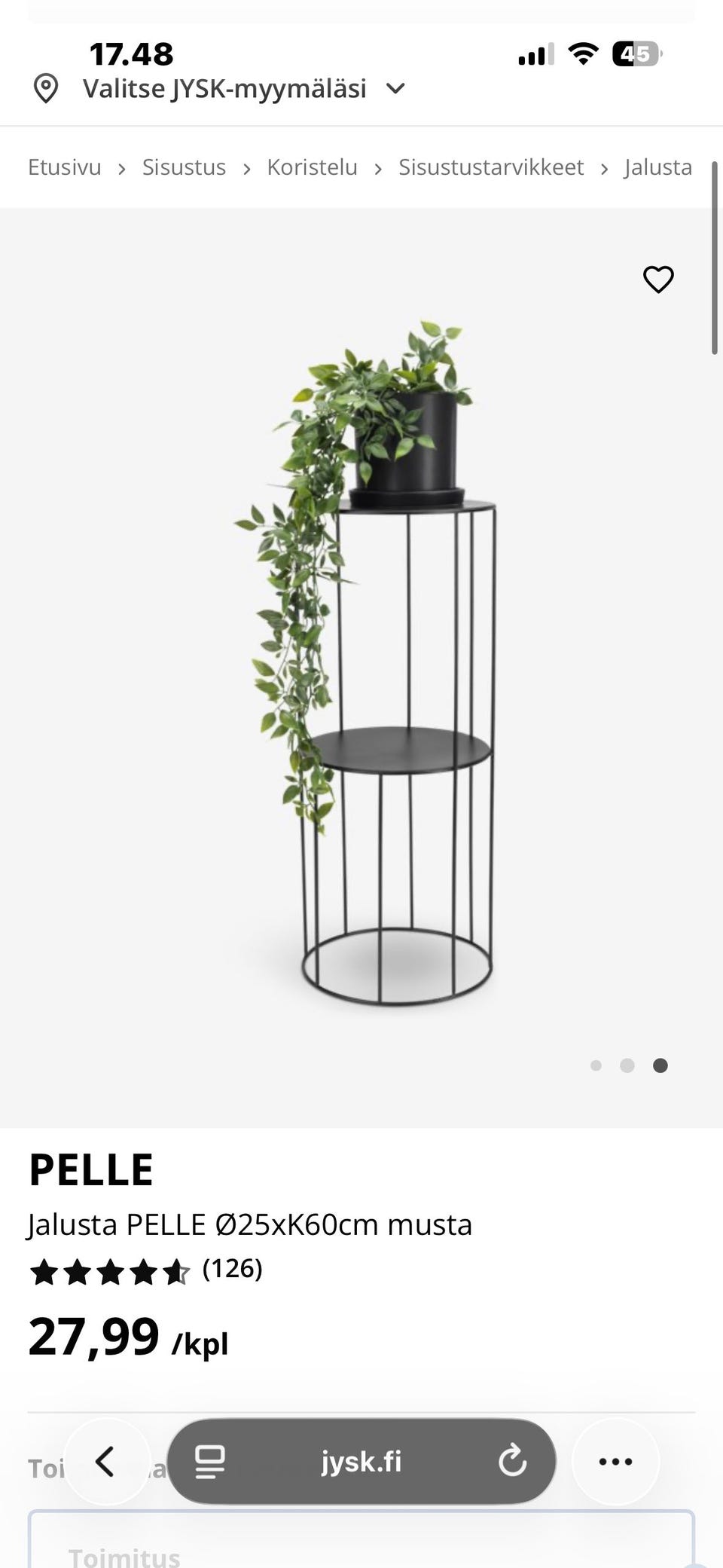Add PELLE to favorites with the heart
The image size is (723, 1568).
658,280
